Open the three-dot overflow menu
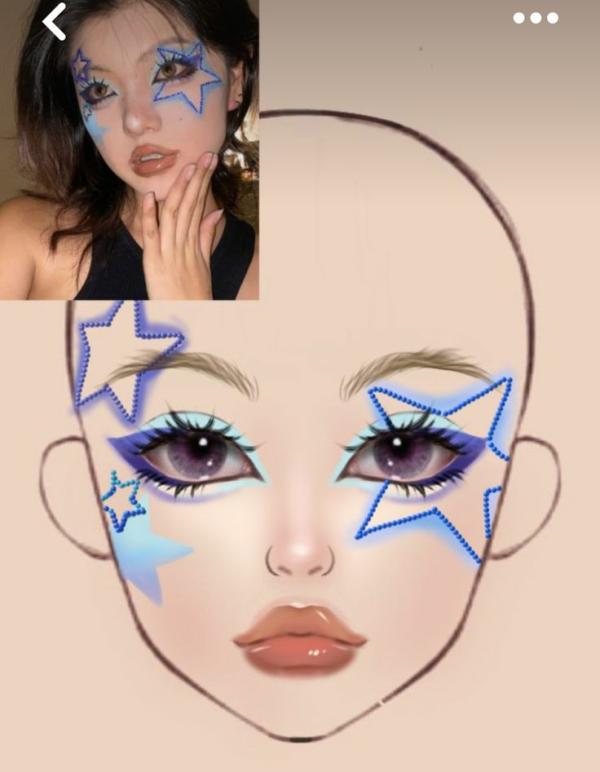 (535, 18)
